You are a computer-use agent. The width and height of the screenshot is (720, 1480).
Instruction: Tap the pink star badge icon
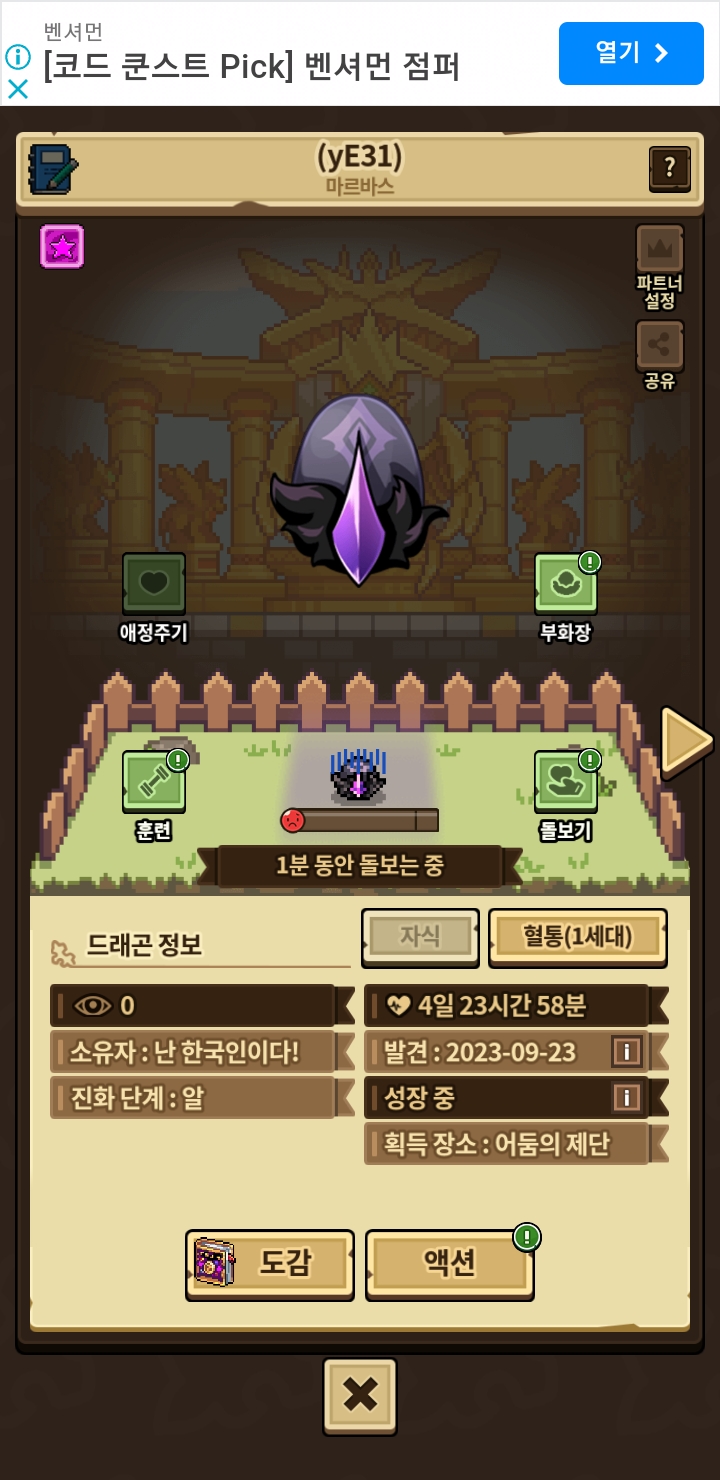pyautogui.click(x=62, y=246)
